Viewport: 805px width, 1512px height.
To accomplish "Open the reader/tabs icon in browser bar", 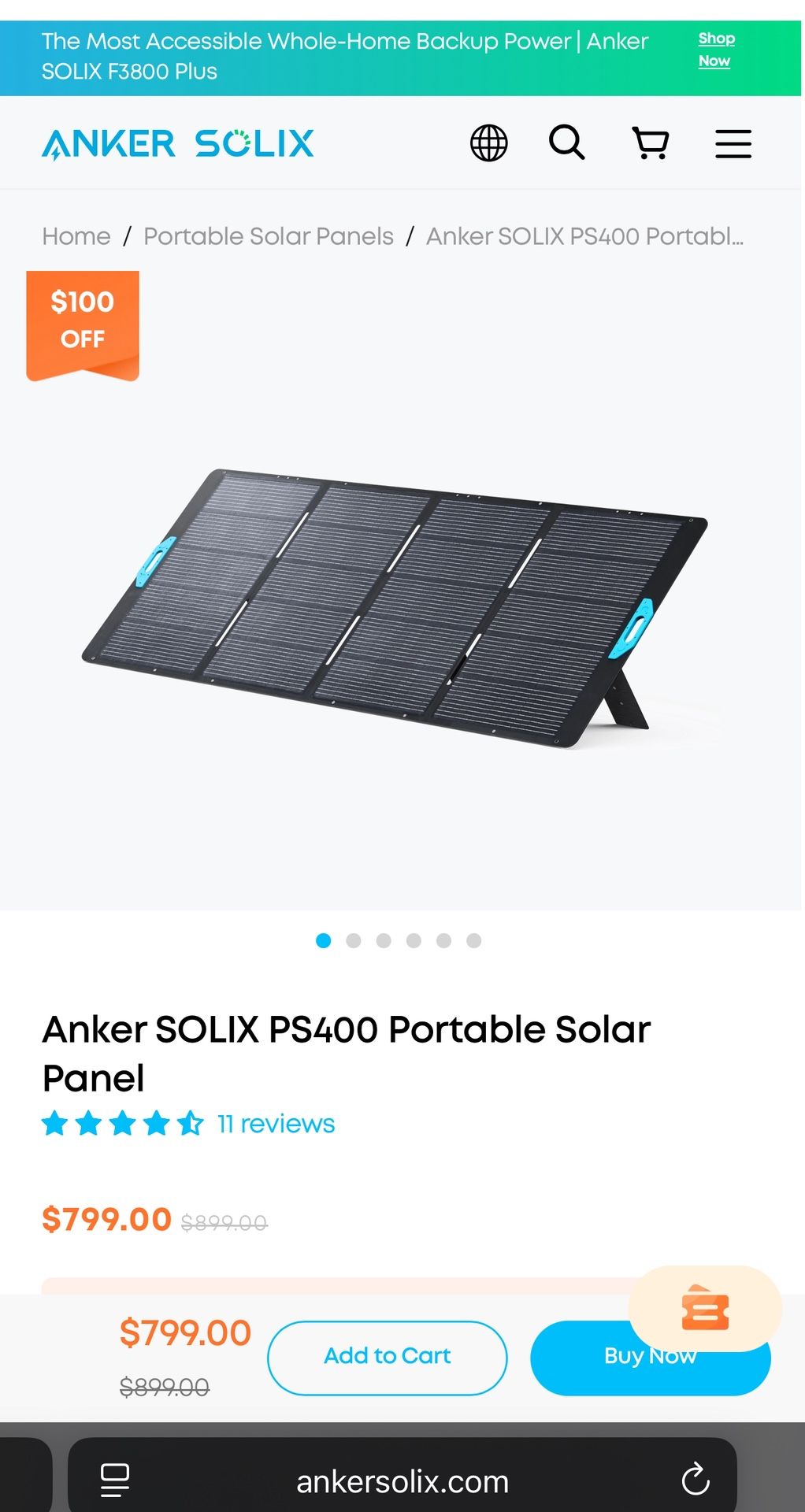I will pos(115,1480).
